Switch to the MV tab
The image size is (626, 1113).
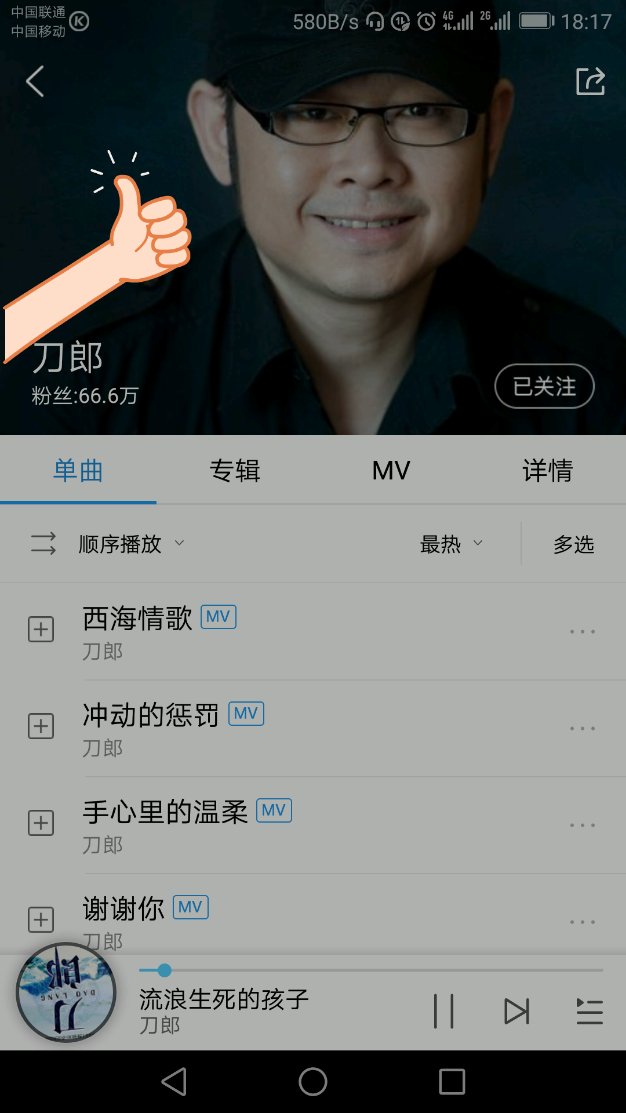coord(391,471)
